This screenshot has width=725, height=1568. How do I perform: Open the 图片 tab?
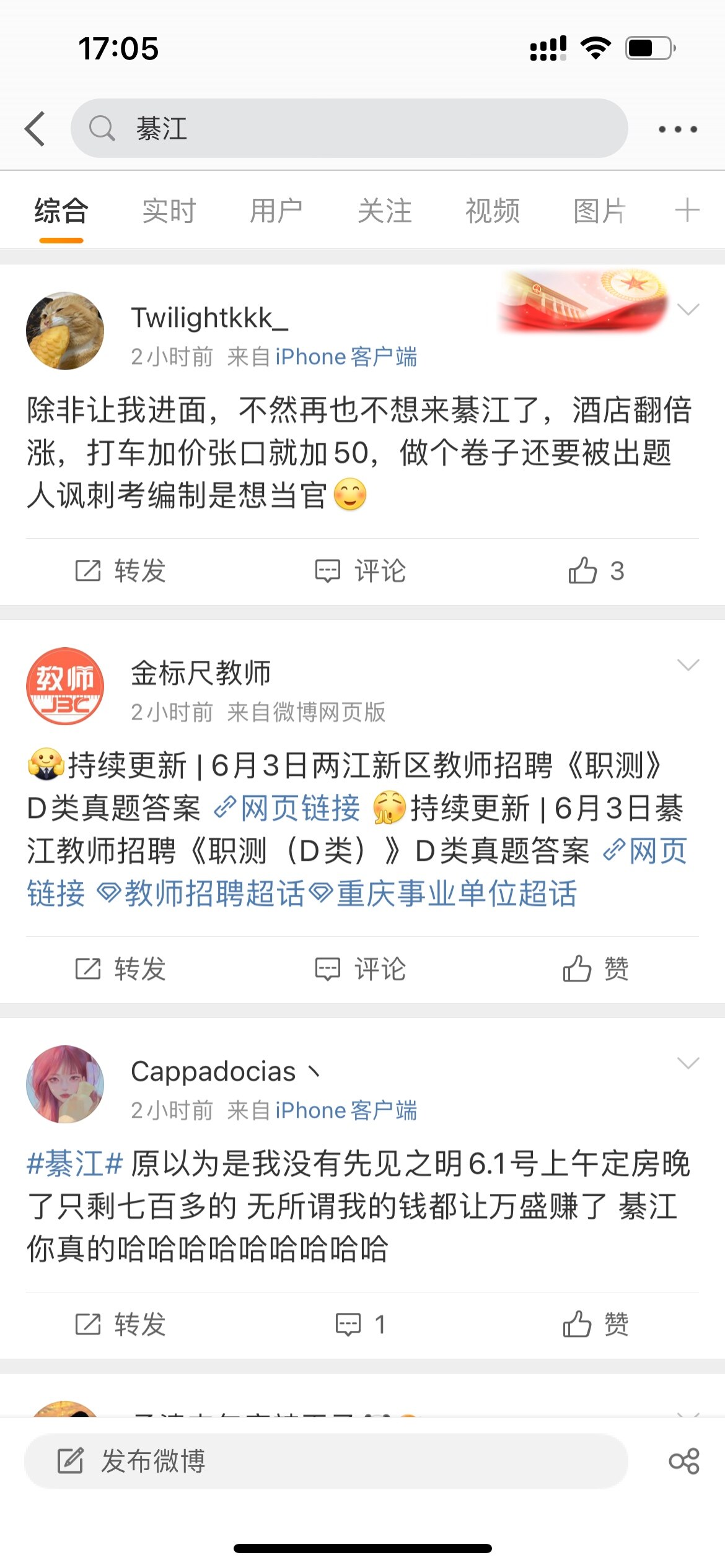coord(599,211)
